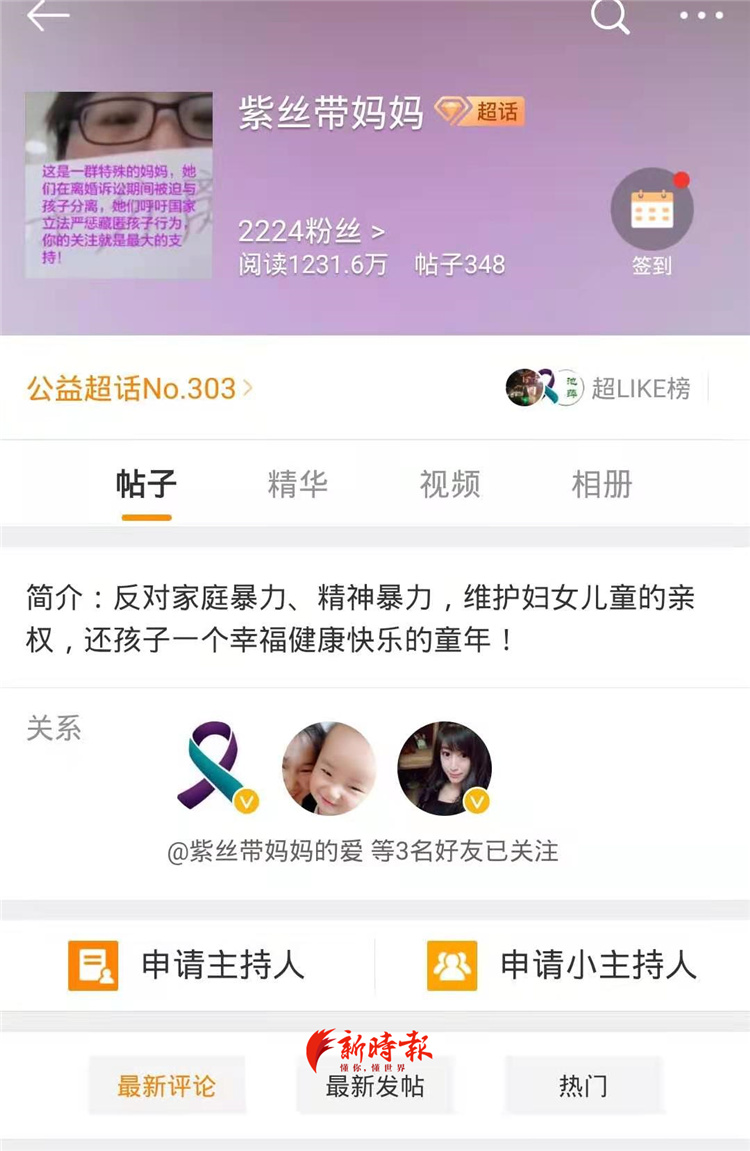Open the three-dot overflow menu
Screen dimensions: 750x1151
pyautogui.click(x=701, y=16)
